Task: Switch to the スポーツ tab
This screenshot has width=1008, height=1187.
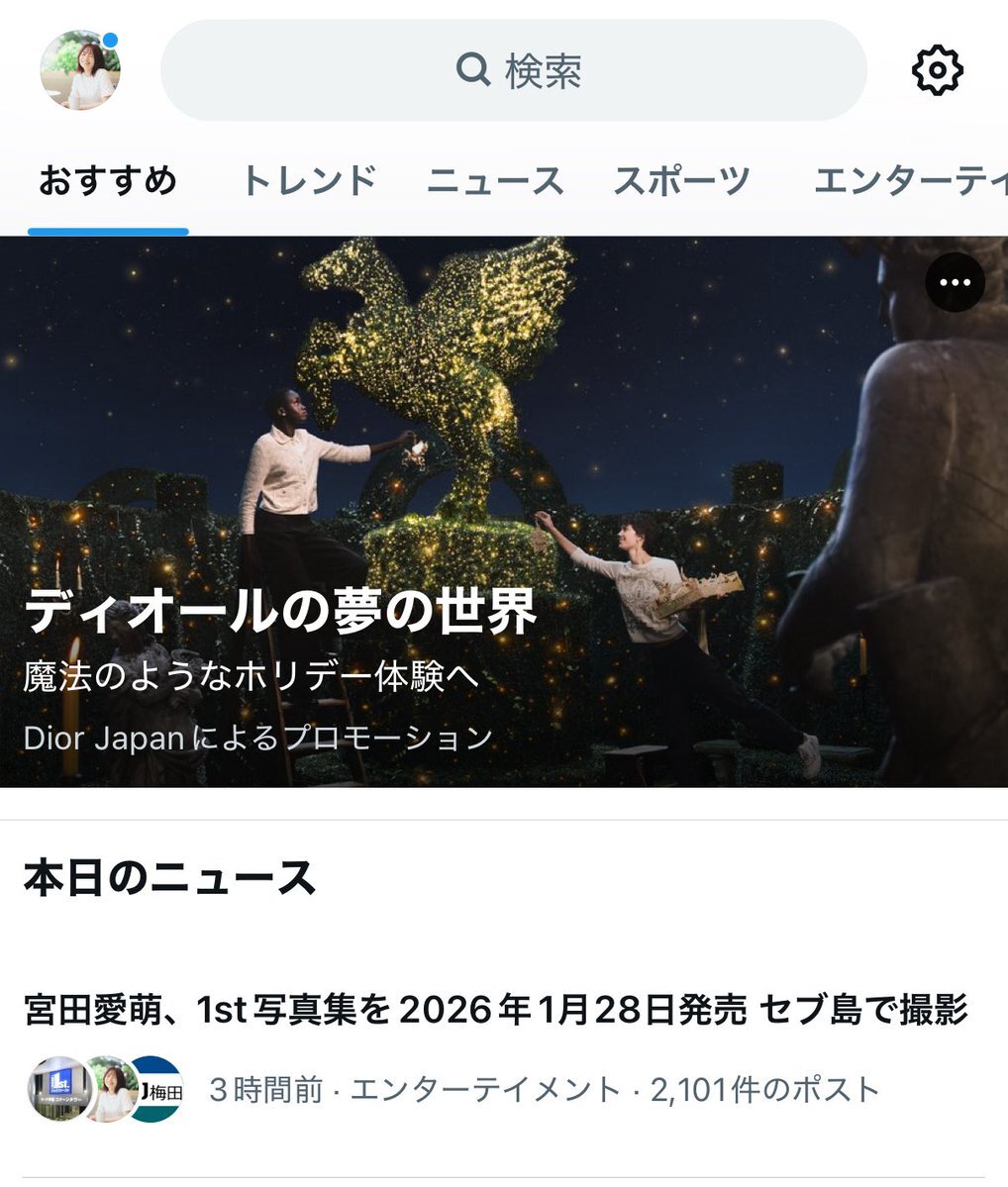Action: tap(681, 182)
